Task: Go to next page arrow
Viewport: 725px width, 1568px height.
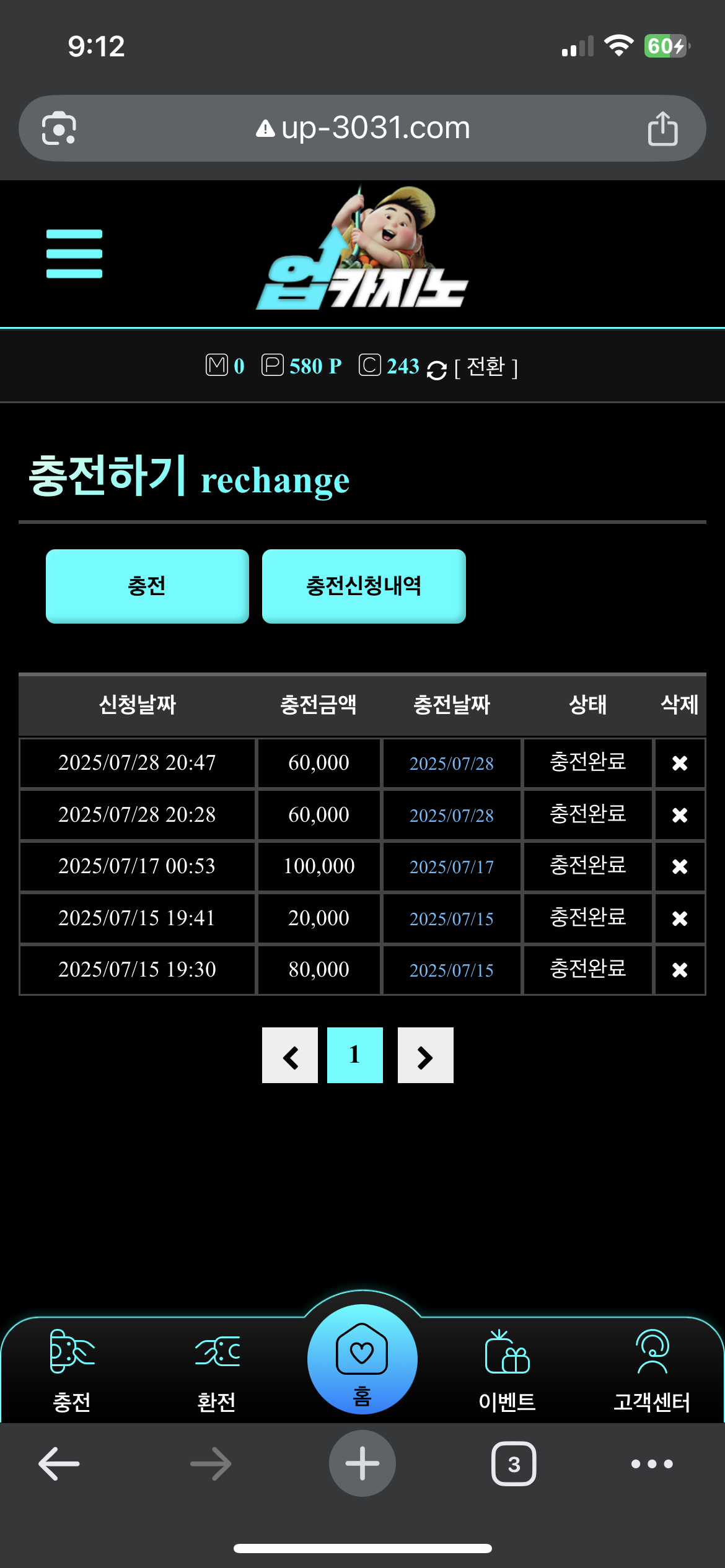Action: (x=425, y=1056)
